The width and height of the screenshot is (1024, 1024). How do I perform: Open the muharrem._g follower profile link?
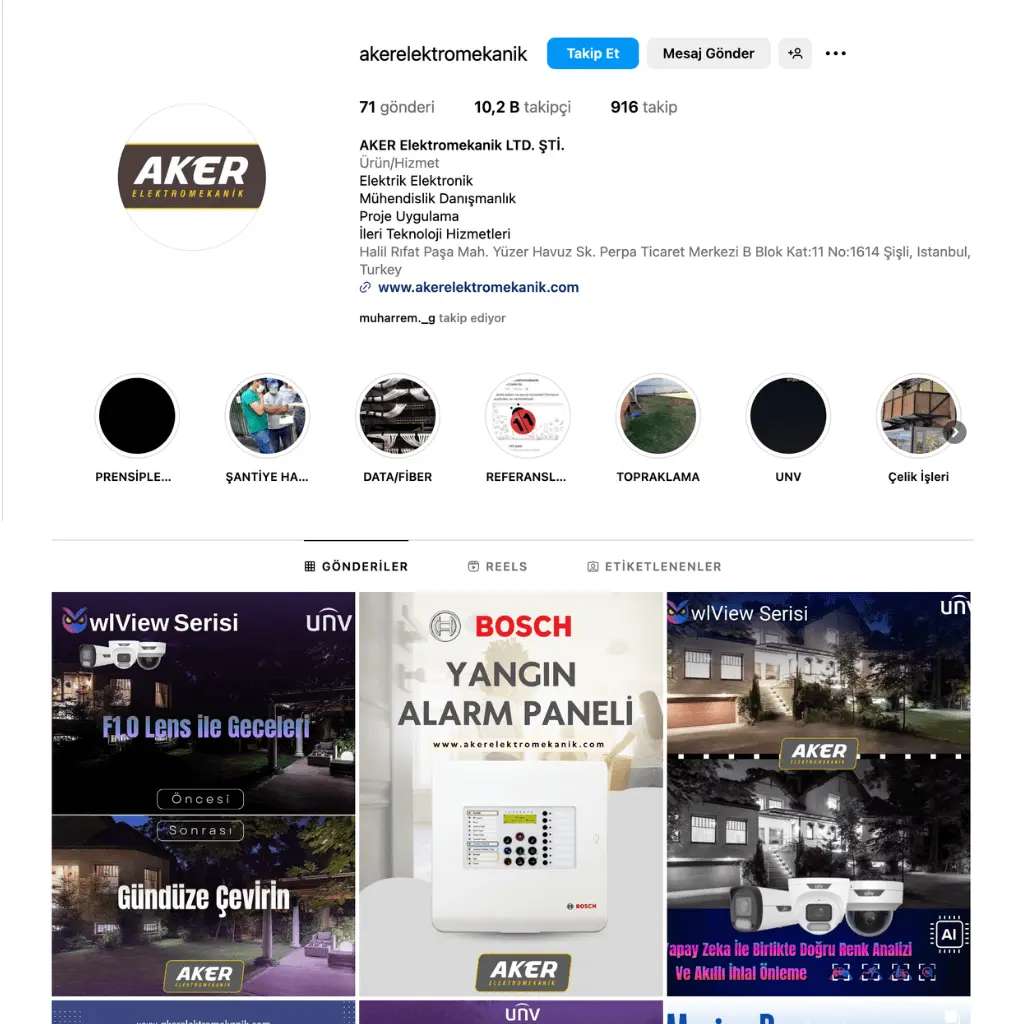pyautogui.click(x=397, y=318)
